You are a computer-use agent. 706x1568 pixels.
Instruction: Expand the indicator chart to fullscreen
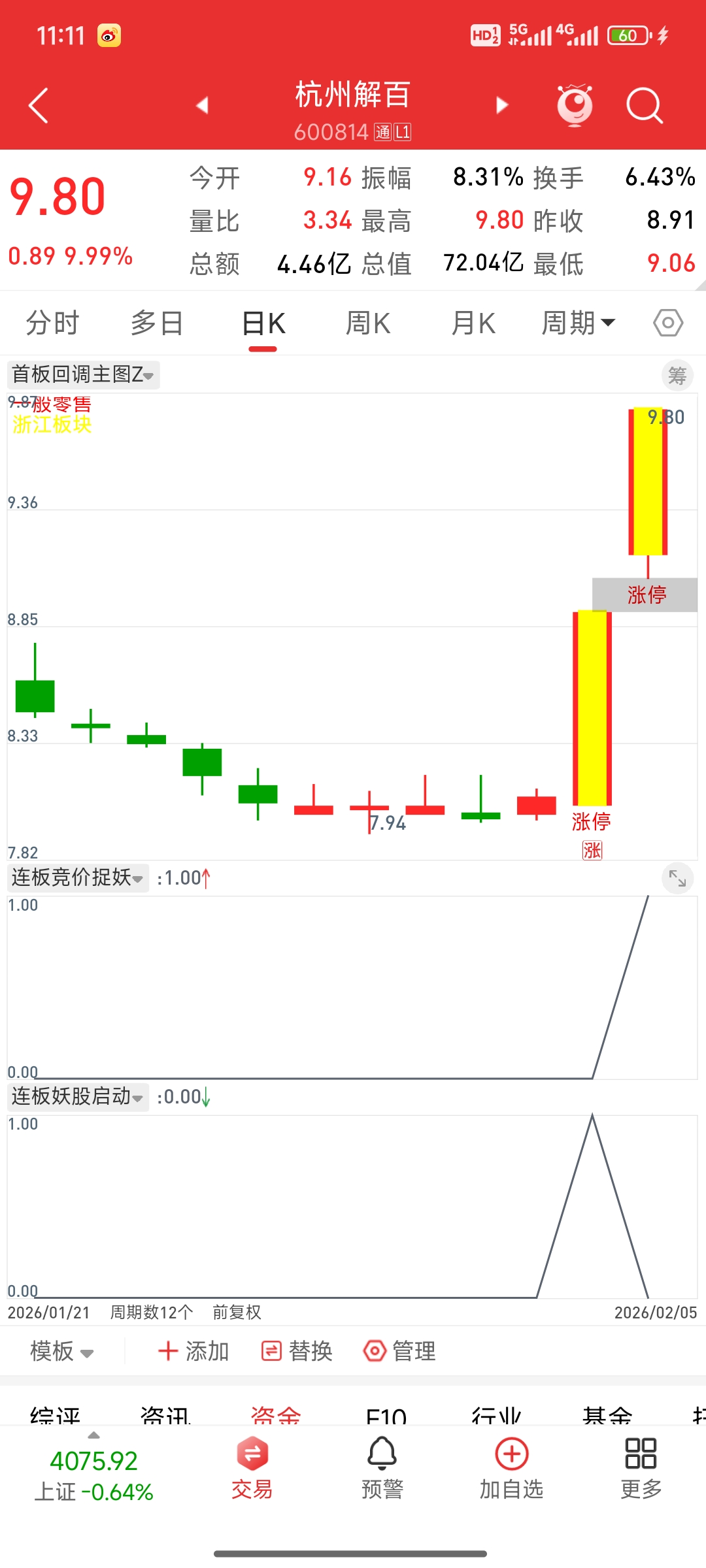677,879
